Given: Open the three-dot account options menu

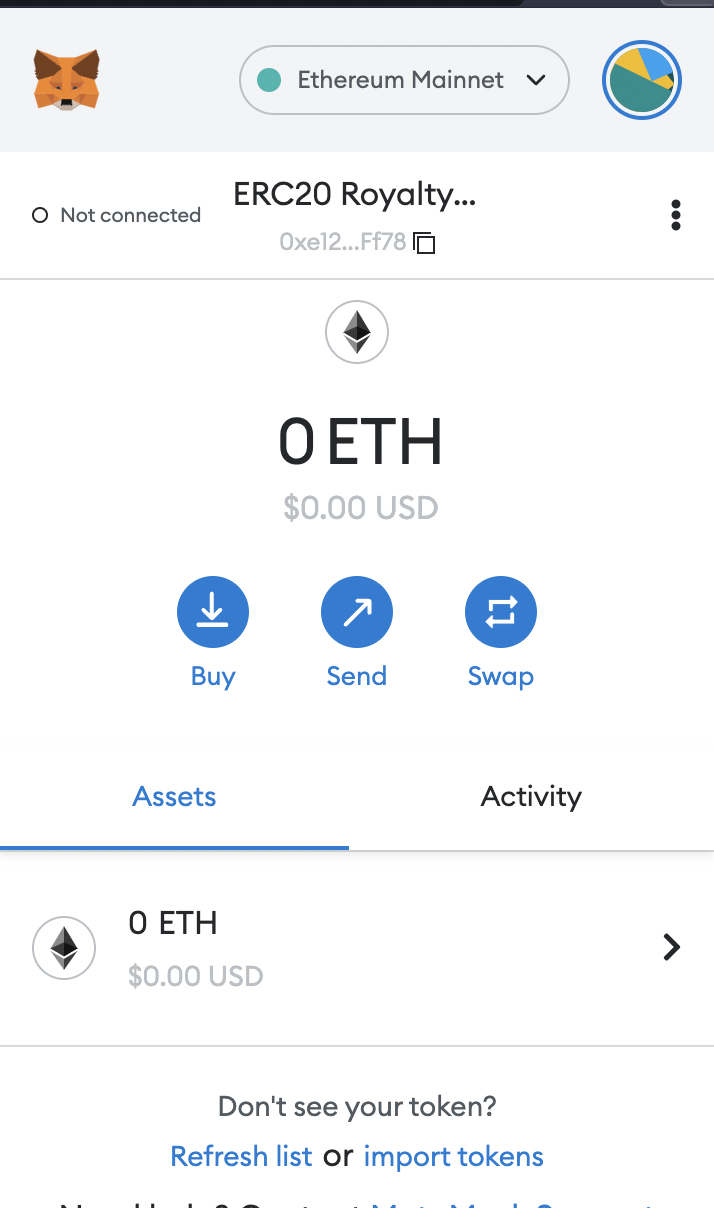Looking at the screenshot, I should click(x=676, y=215).
